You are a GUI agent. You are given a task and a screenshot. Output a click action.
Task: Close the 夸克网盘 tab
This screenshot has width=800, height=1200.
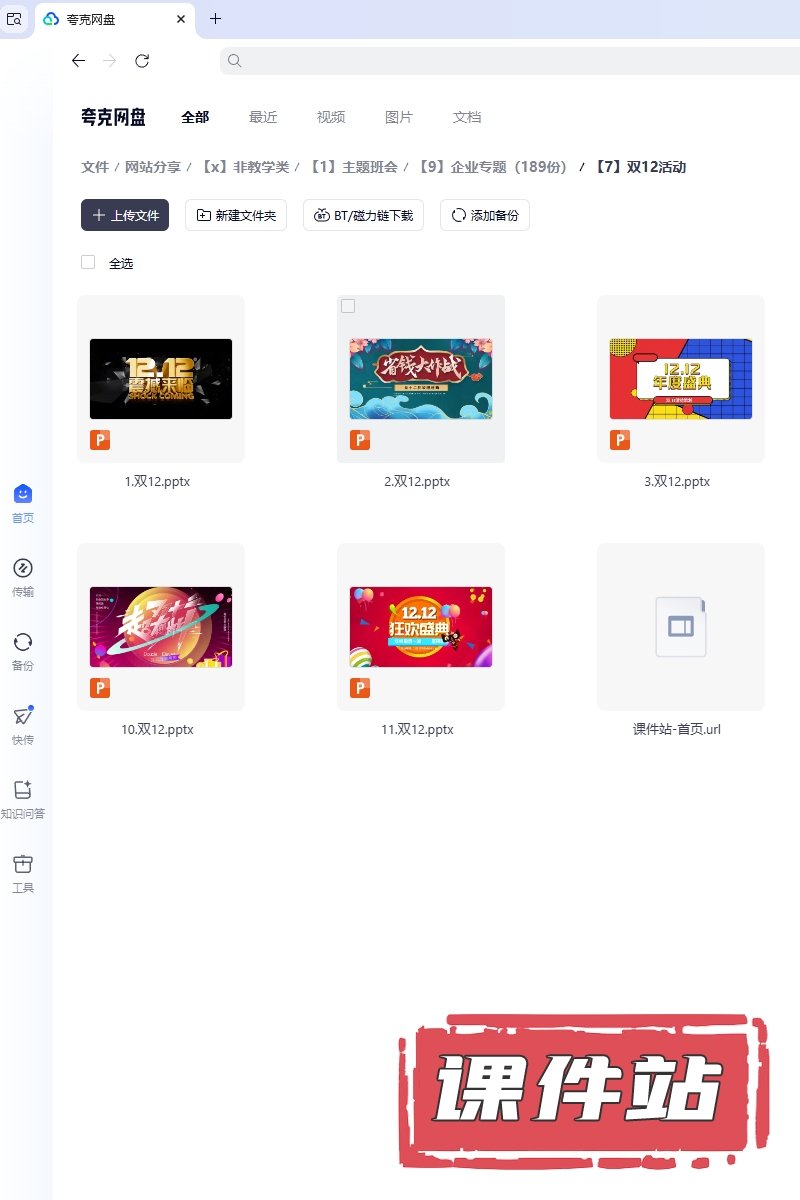click(x=181, y=19)
